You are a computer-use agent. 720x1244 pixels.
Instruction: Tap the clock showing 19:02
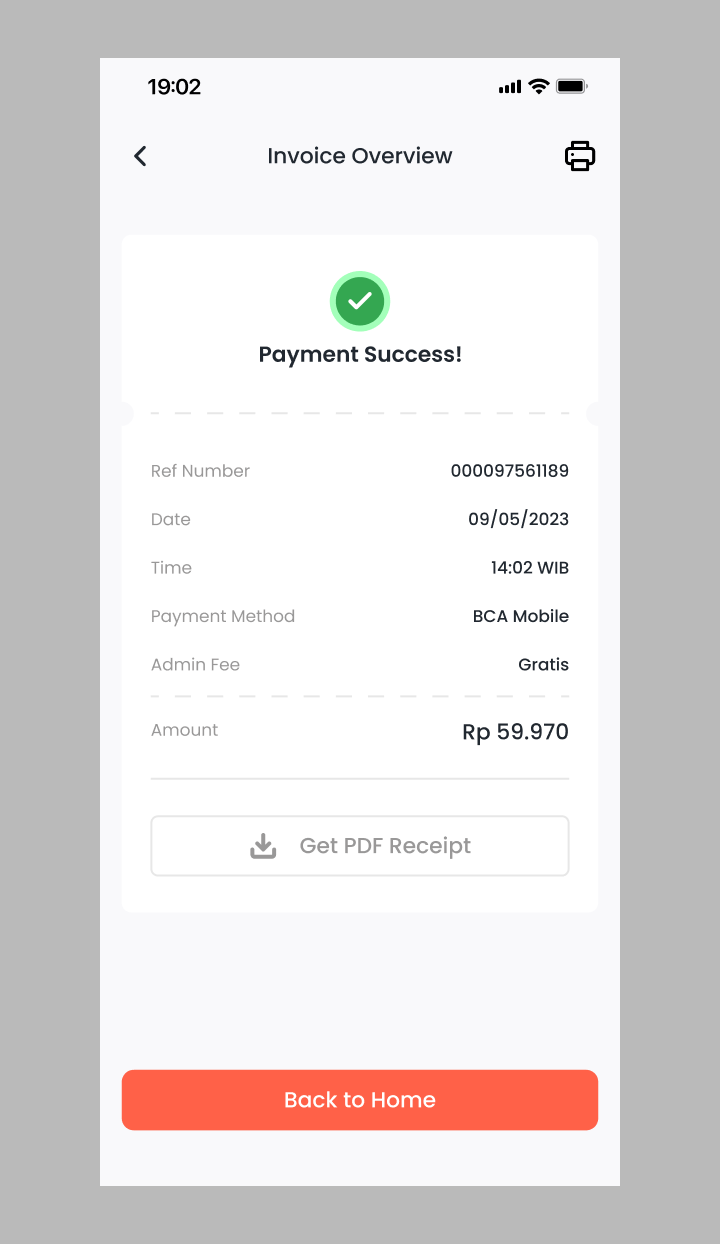coord(175,87)
